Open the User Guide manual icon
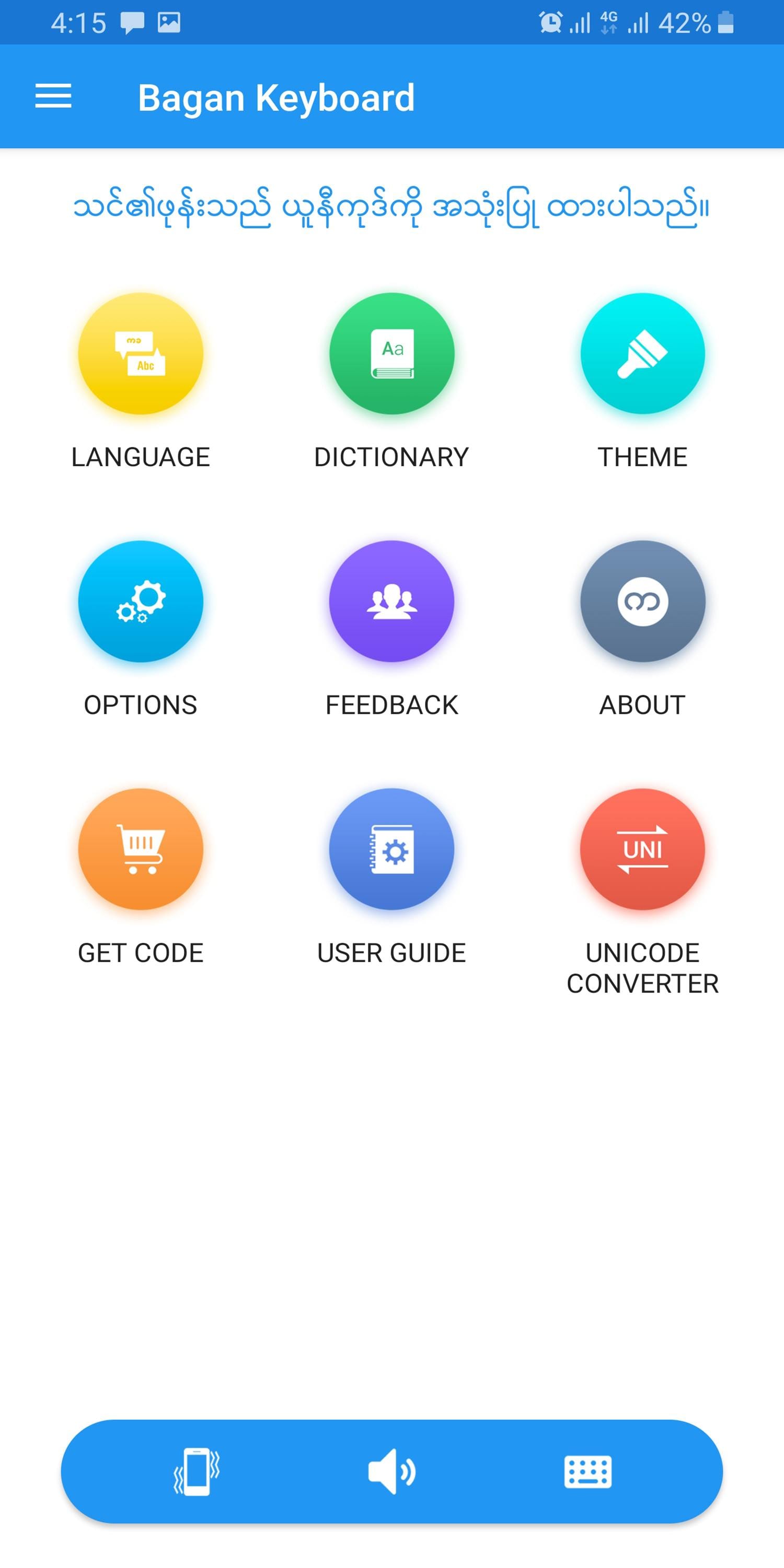 [x=392, y=850]
